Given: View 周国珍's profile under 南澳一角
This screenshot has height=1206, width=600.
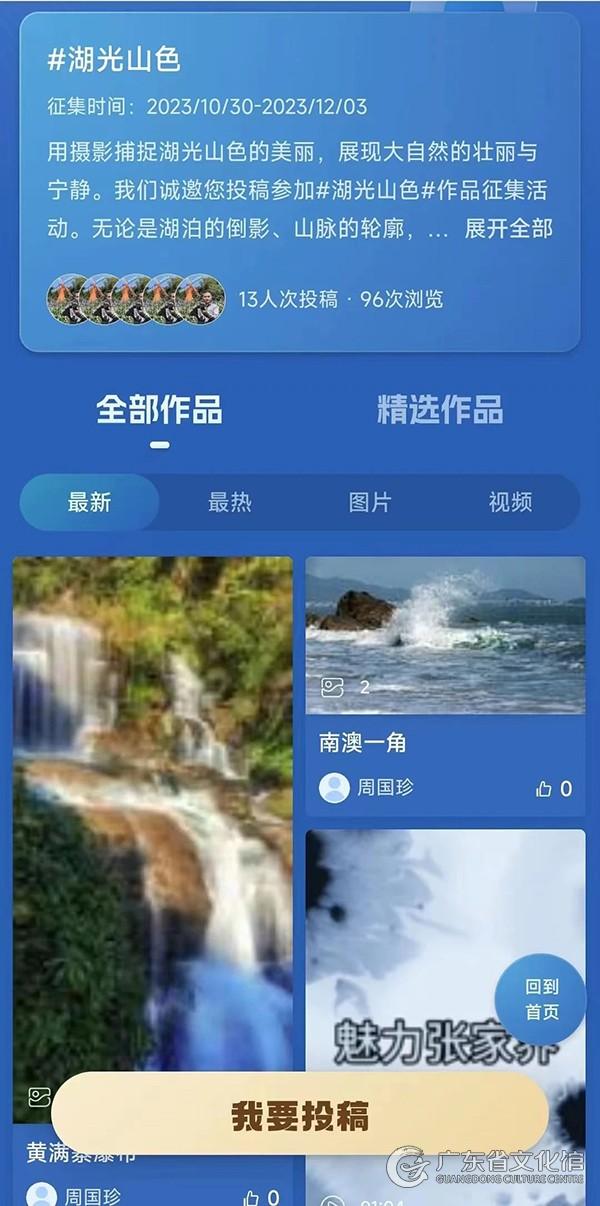Looking at the screenshot, I should [366, 788].
